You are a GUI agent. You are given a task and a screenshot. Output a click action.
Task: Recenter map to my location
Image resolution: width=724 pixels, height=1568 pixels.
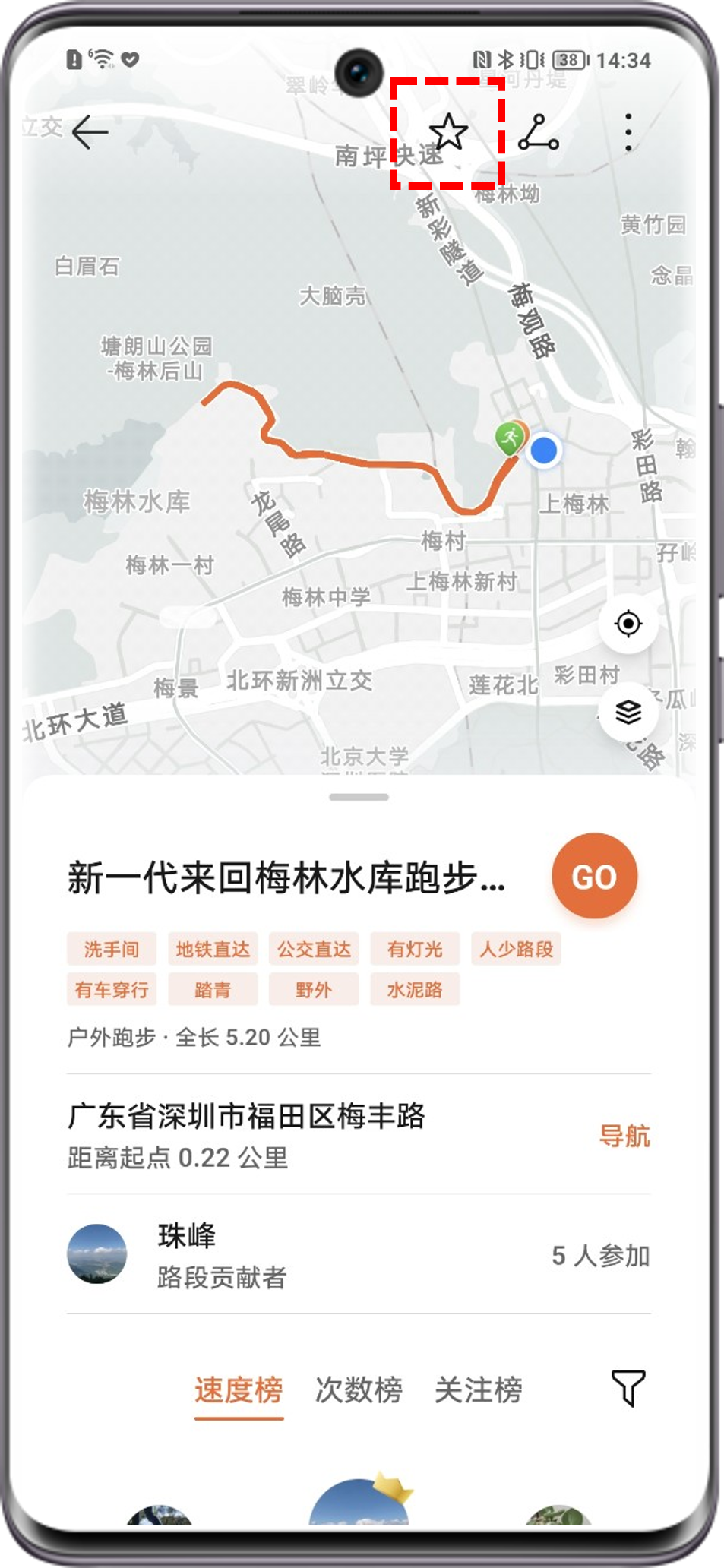(x=628, y=624)
